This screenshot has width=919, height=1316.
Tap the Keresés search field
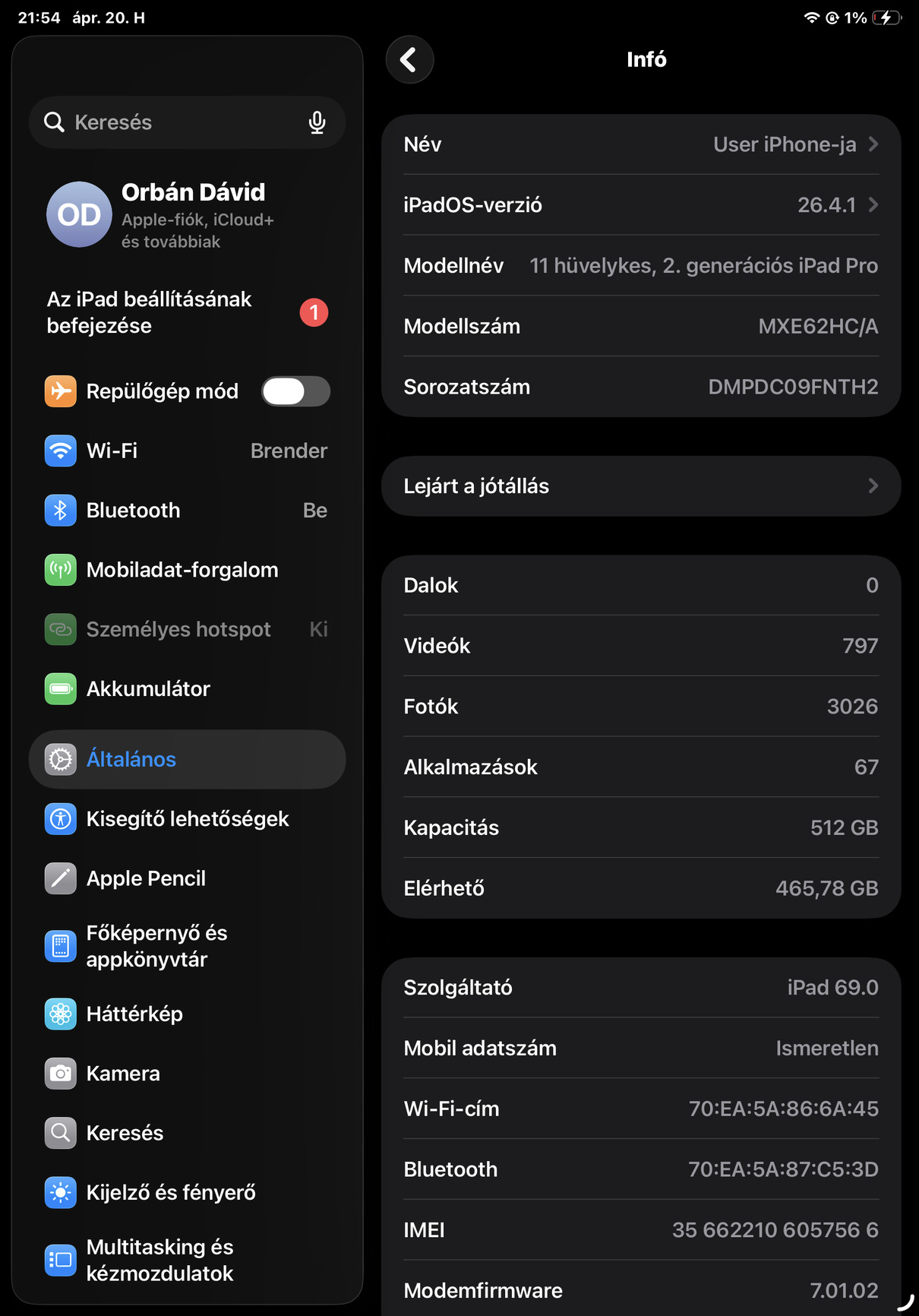pos(175,122)
